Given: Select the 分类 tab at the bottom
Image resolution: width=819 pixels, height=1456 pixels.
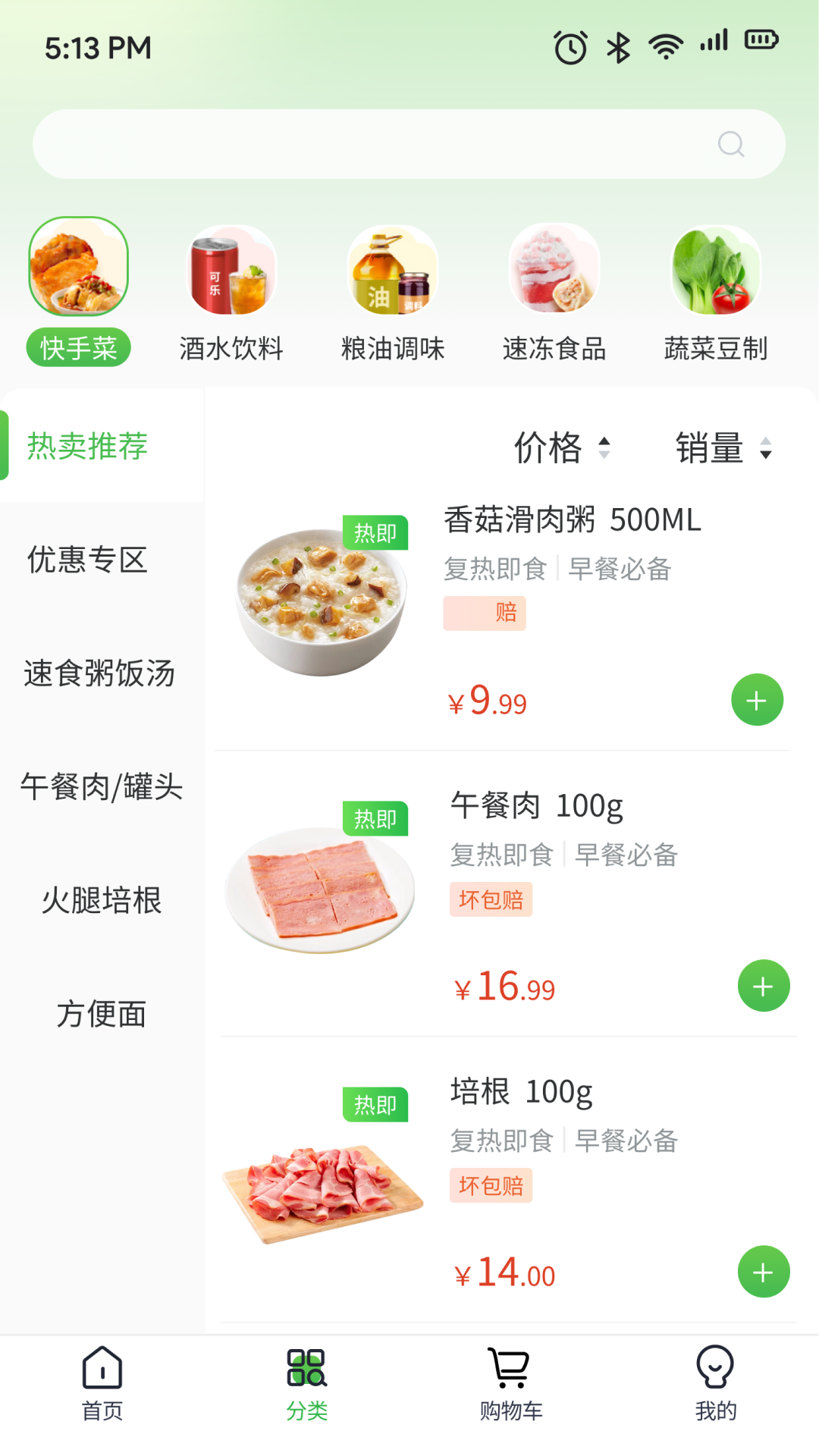Looking at the screenshot, I should pos(306,1388).
